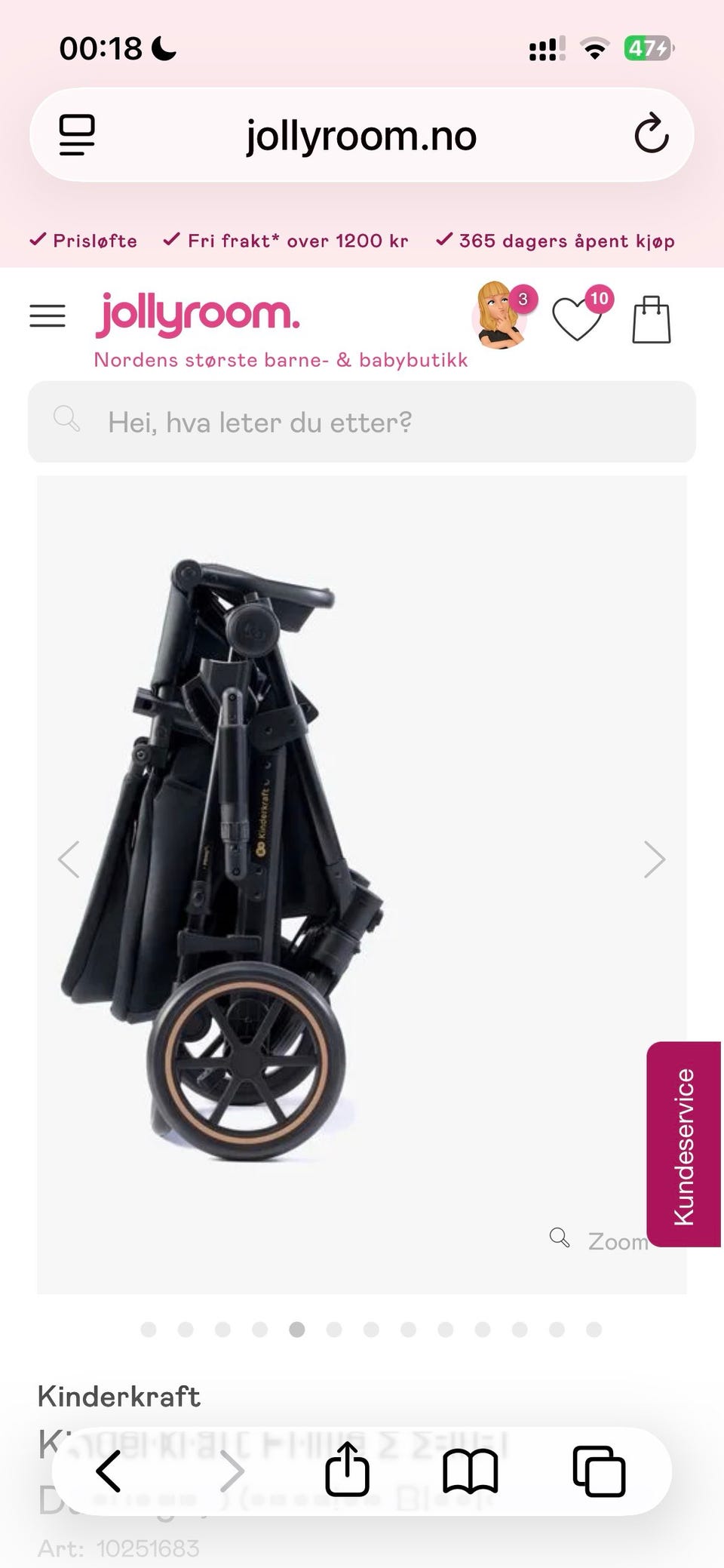Show the previous product image

pyautogui.click(x=69, y=859)
